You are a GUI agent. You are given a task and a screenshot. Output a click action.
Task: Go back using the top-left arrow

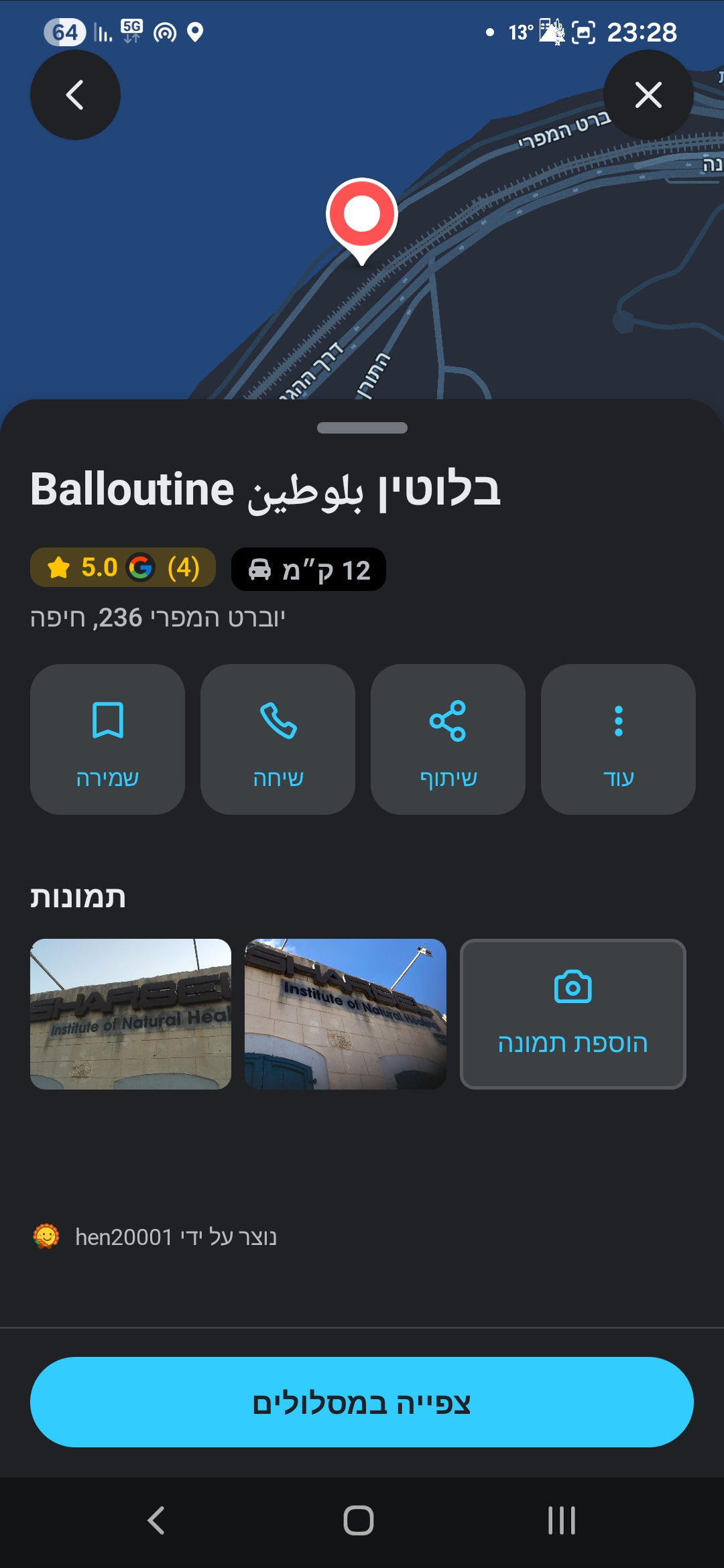75,95
